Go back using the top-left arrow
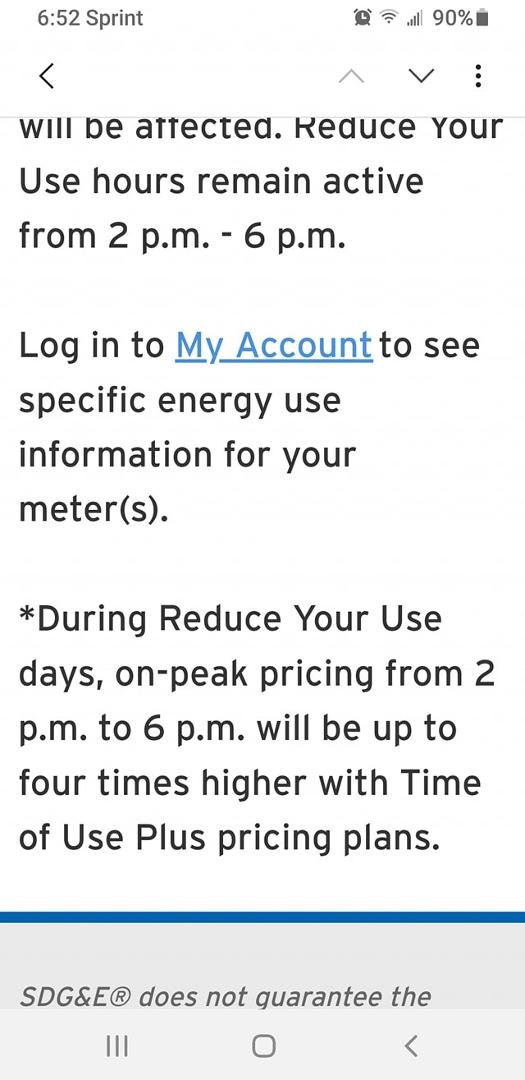This screenshot has height=1080, width=525. [x=46, y=76]
